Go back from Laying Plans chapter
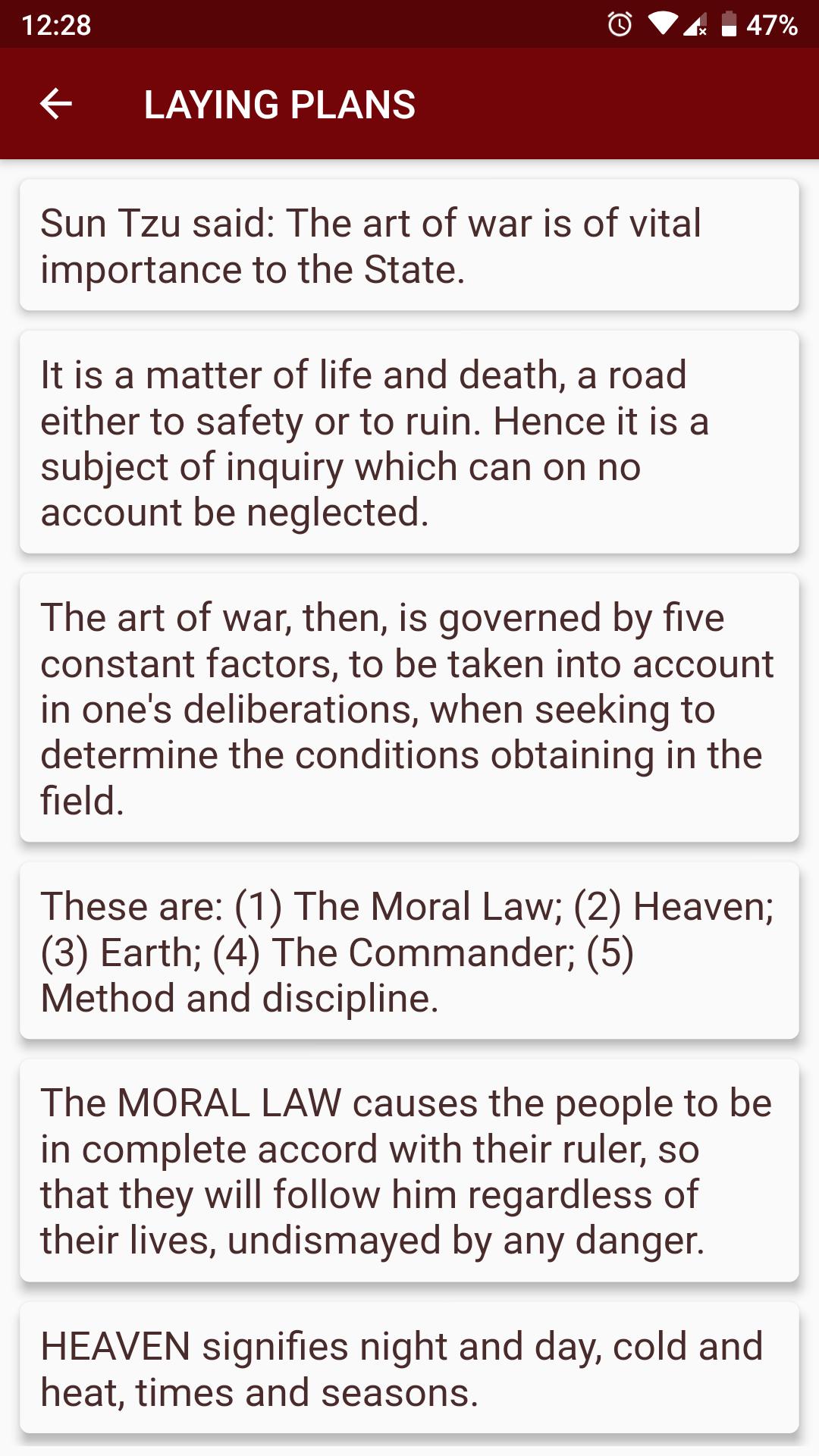This screenshot has height=1456, width=819. [x=56, y=104]
